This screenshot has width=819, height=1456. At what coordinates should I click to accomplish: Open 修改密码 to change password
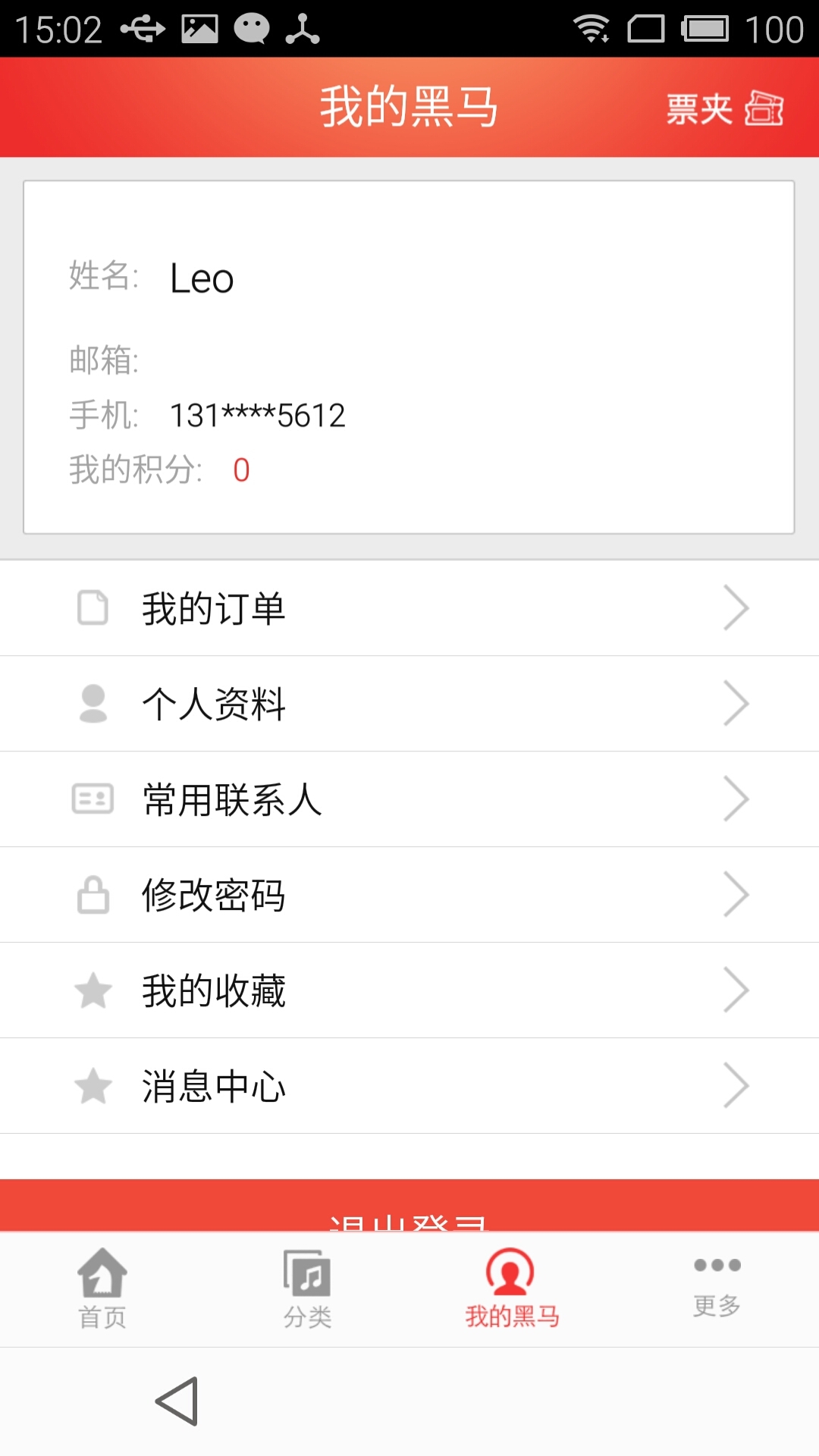409,895
